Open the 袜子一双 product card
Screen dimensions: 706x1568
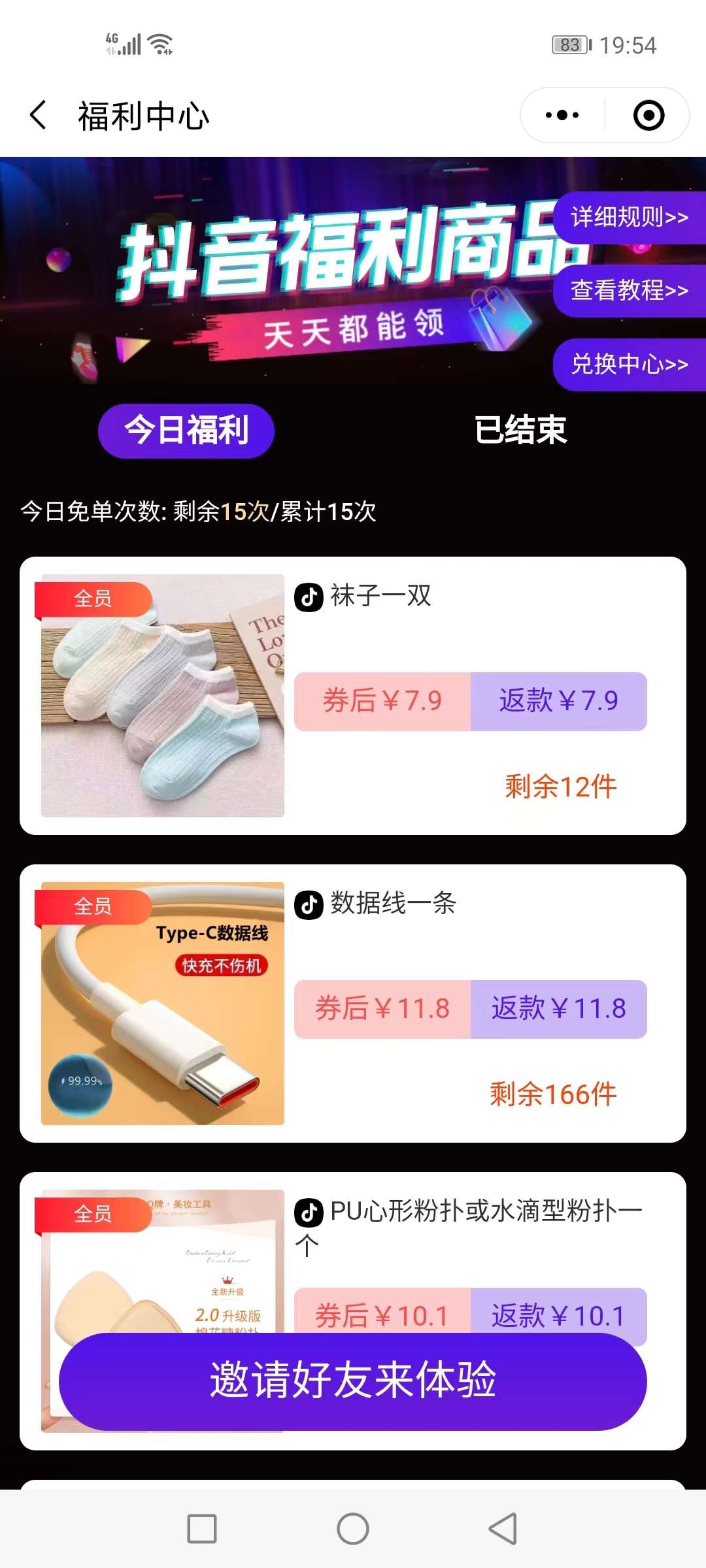coord(353,695)
